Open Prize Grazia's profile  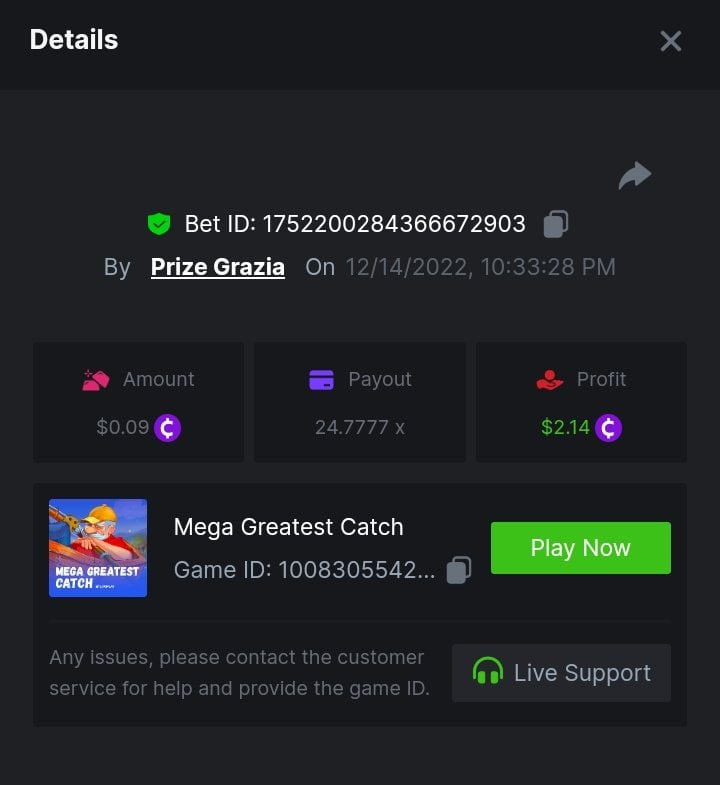(218, 267)
